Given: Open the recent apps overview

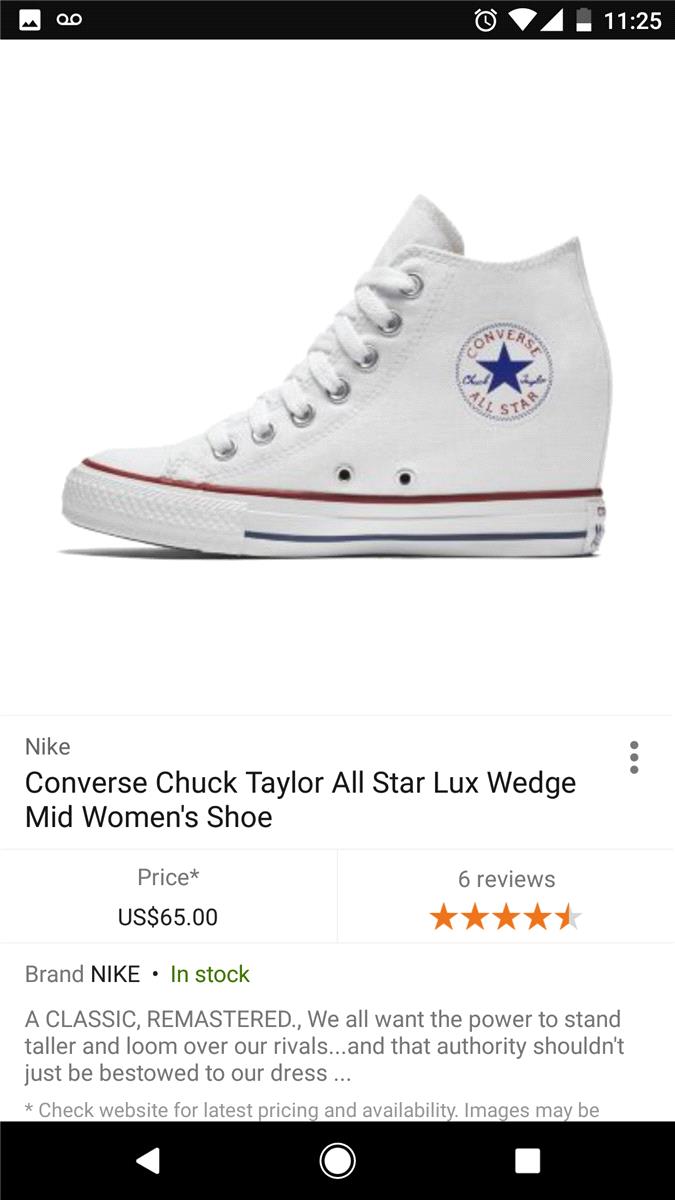Looking at the screenshot, I should [x=527, y=1160].
